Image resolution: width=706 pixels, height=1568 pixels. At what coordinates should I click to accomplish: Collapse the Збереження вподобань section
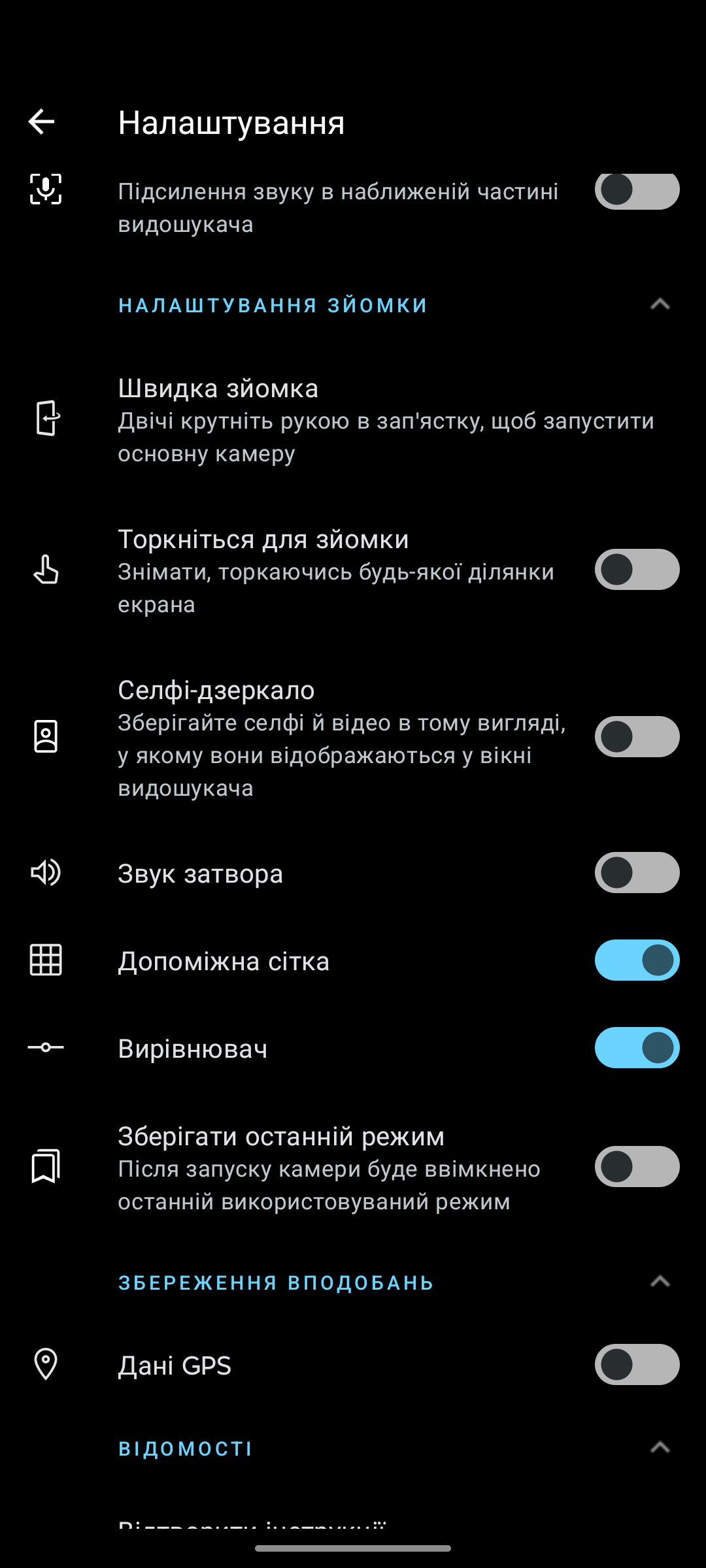click(660, 1282)
